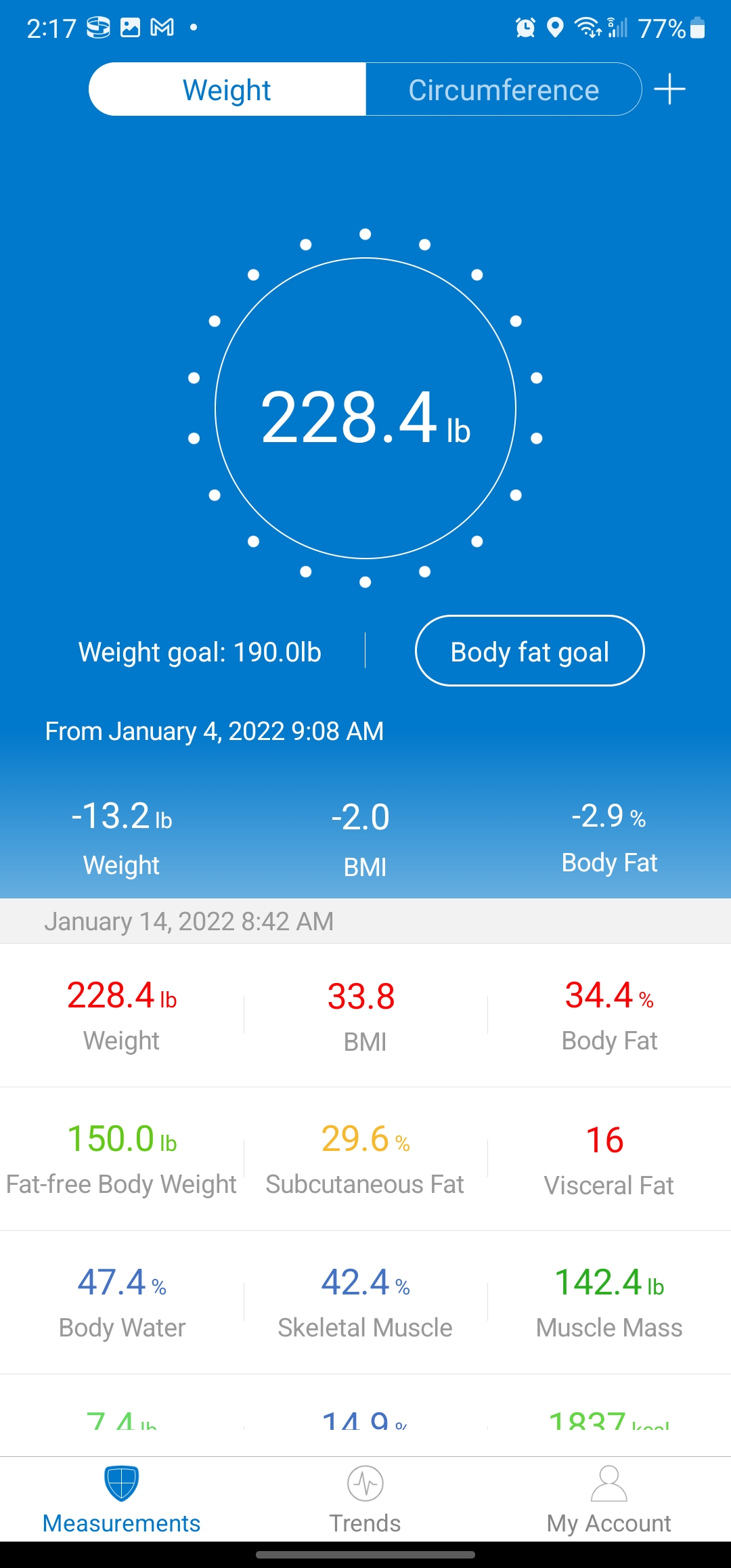View BMI 33.8 details
731x1568 pixels.
tap(365, 1016)
